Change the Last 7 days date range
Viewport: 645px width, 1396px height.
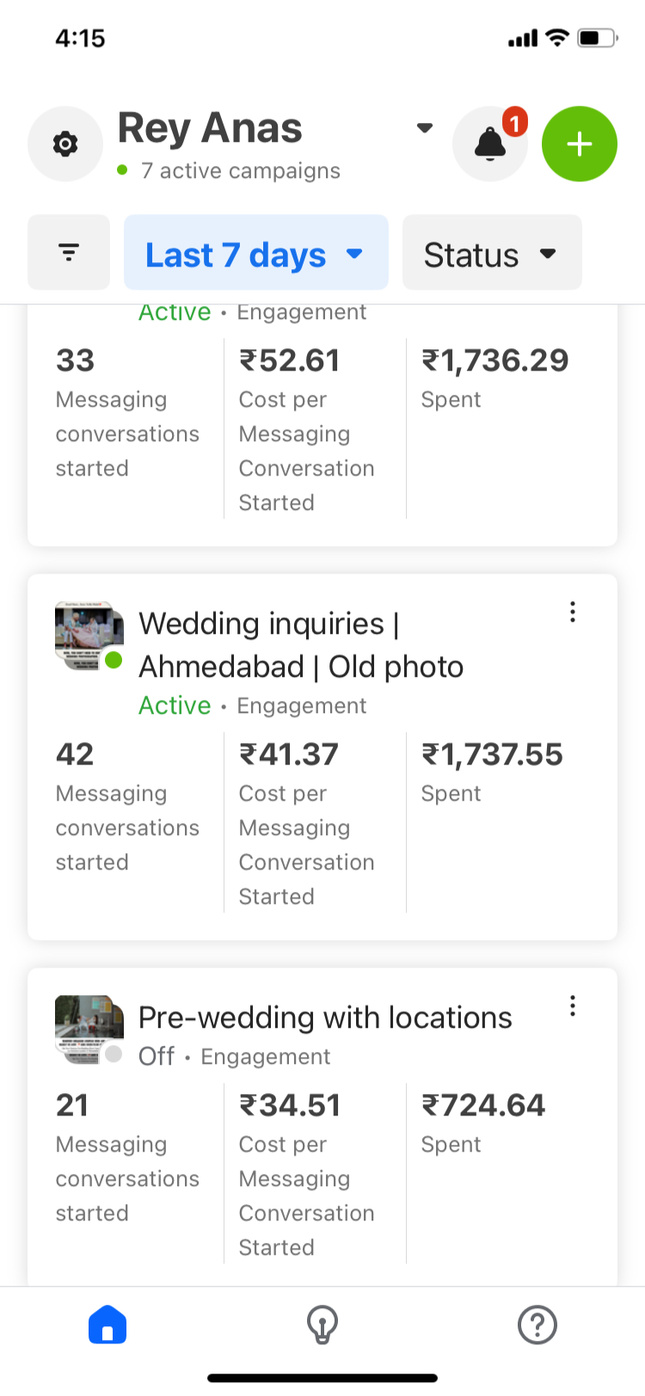tap(256, 253)
